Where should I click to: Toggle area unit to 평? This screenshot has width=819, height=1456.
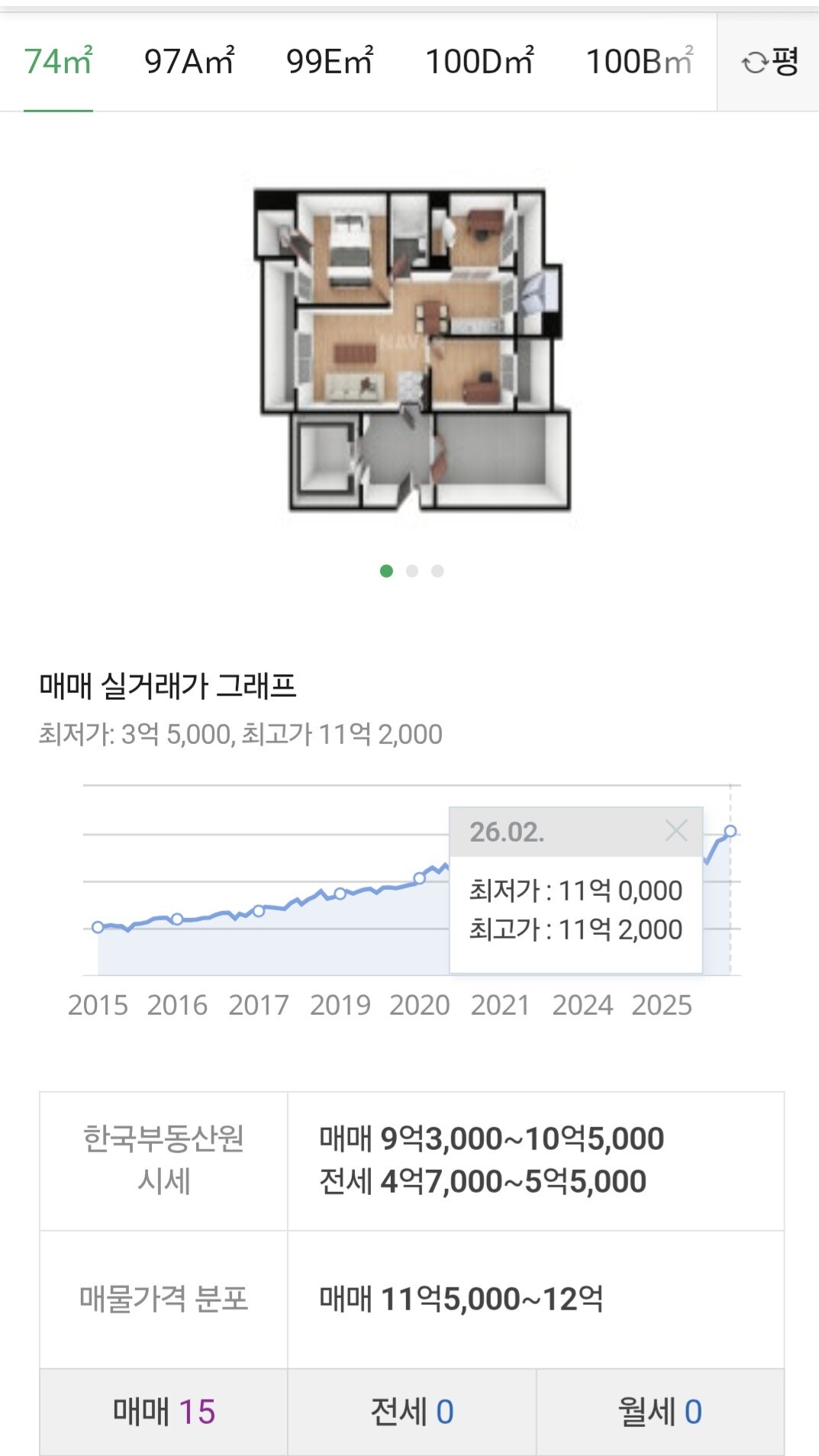(768, 62)
